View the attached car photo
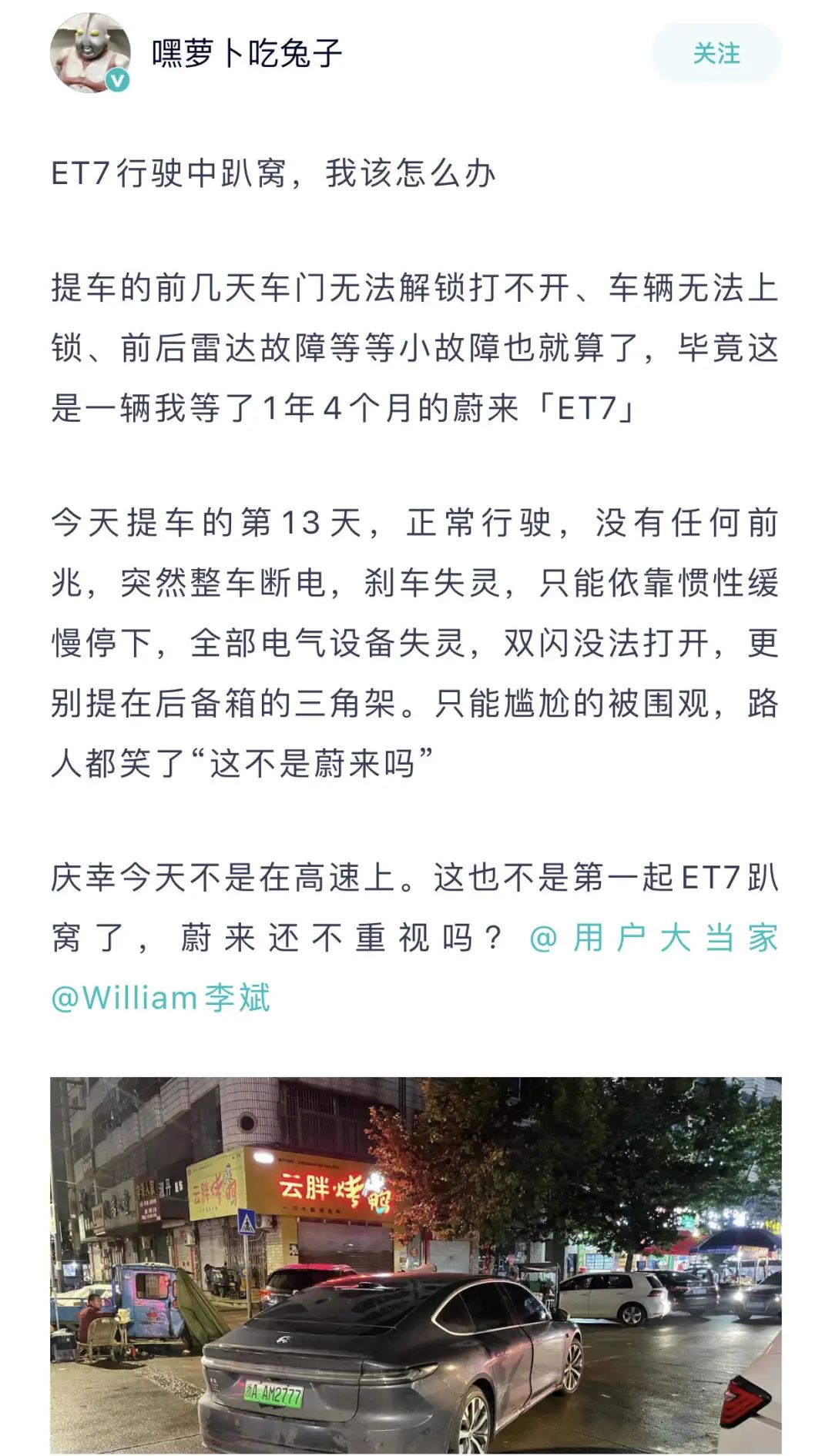The image size is (832, 1456). click(416, 1264)
